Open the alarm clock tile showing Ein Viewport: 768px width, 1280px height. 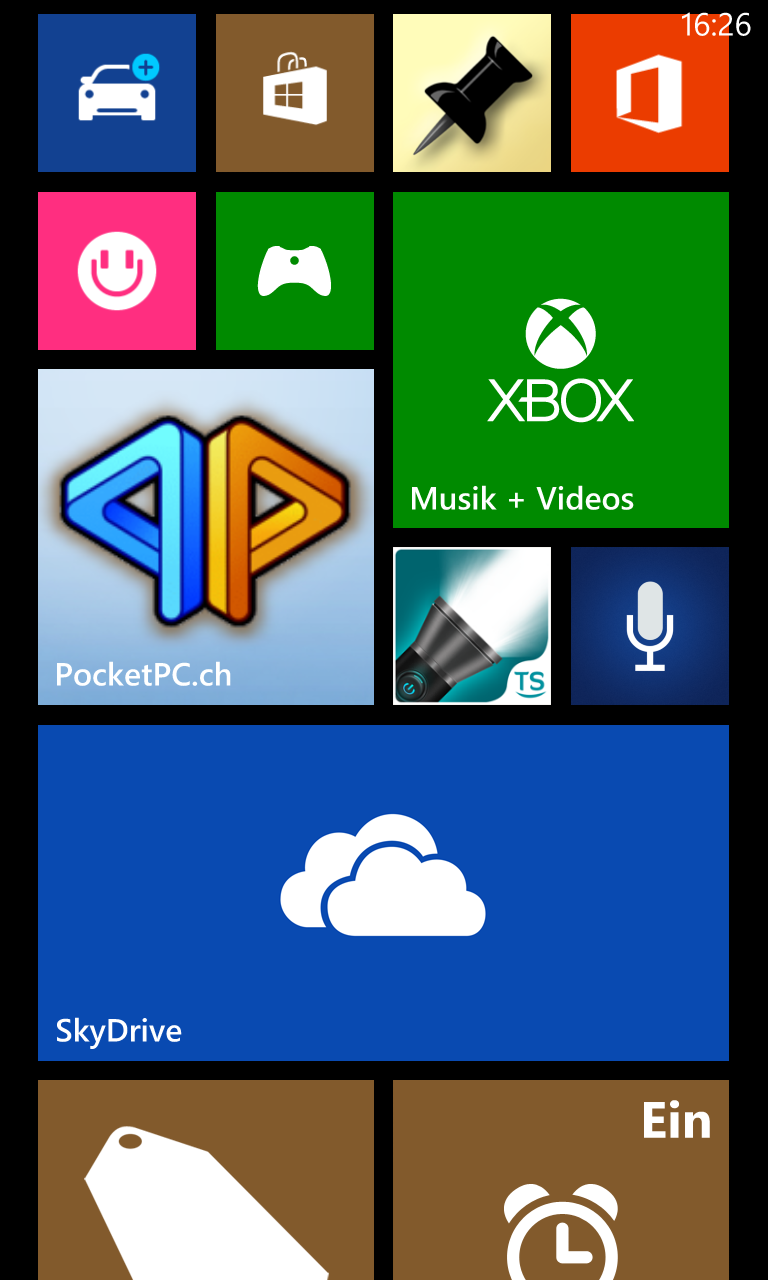point(561,1180)
